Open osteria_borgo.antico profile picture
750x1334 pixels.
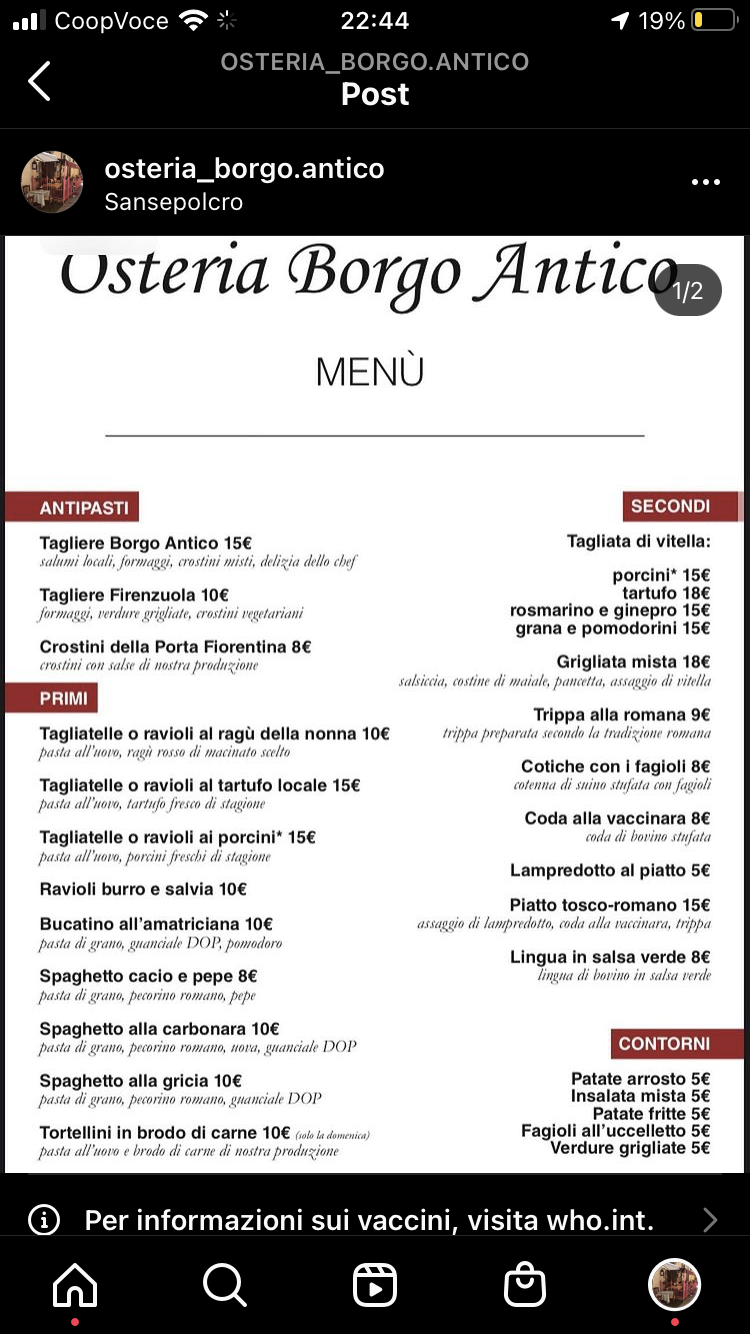[x=52, y=183]
